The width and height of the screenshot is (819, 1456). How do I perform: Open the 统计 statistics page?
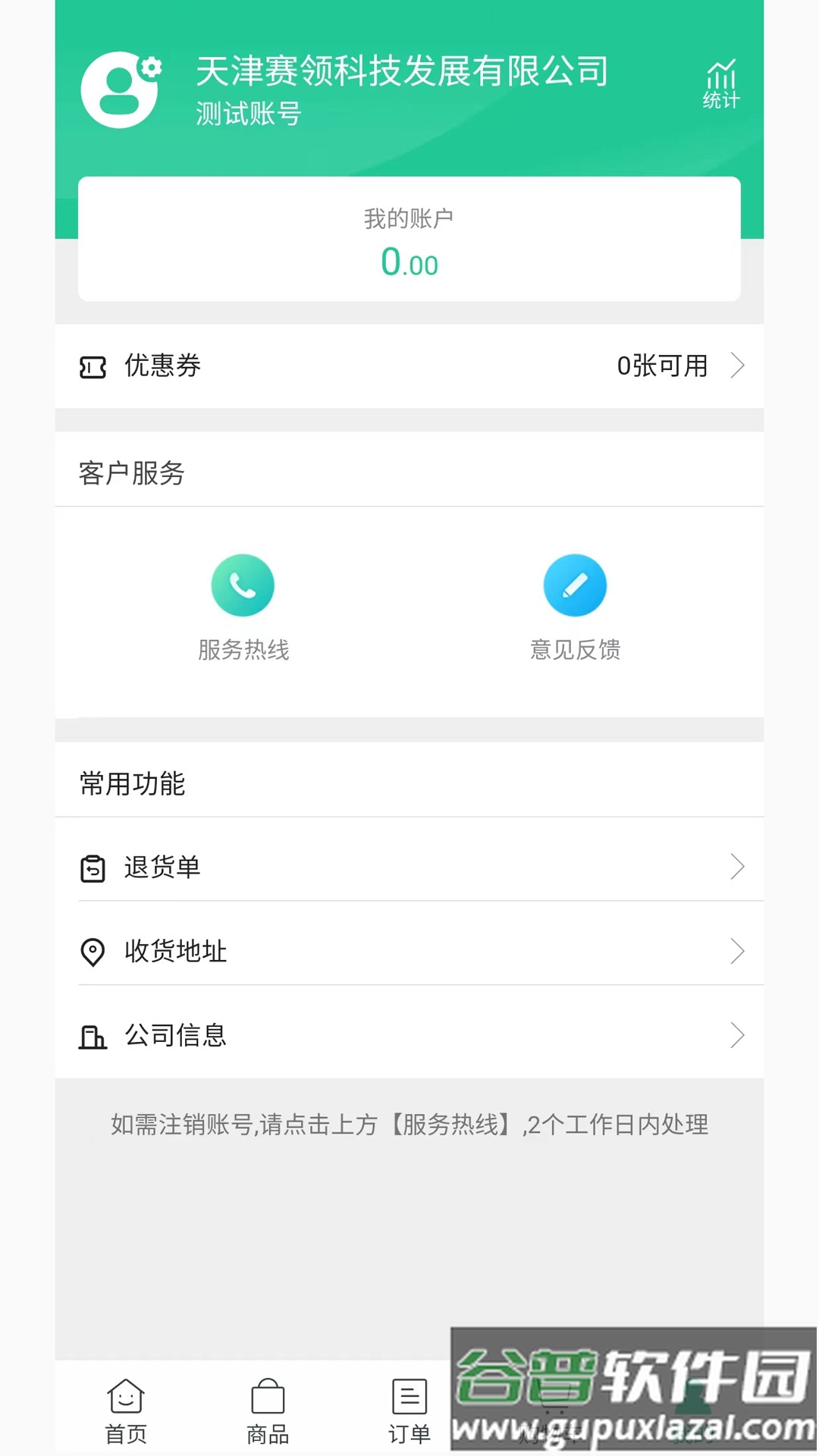720,85
